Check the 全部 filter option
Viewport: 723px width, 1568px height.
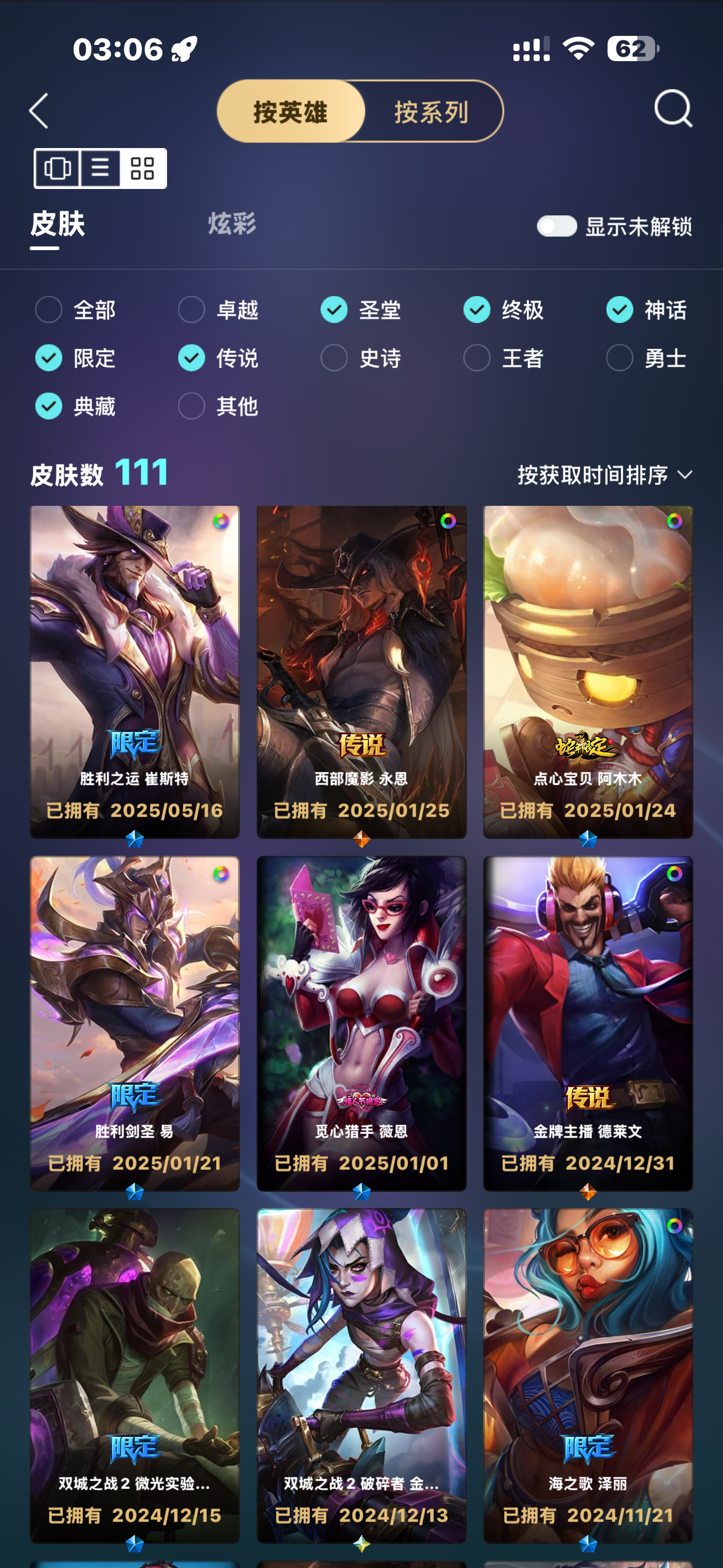pos(49,310)
